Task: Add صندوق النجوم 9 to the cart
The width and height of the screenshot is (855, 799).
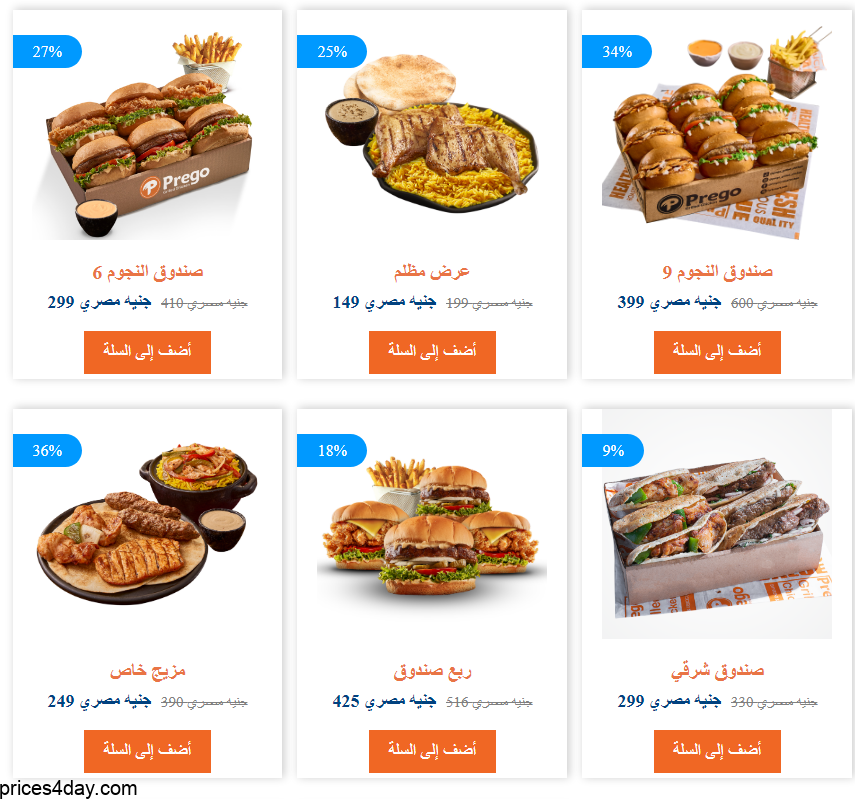Action: tap(717, 352)
